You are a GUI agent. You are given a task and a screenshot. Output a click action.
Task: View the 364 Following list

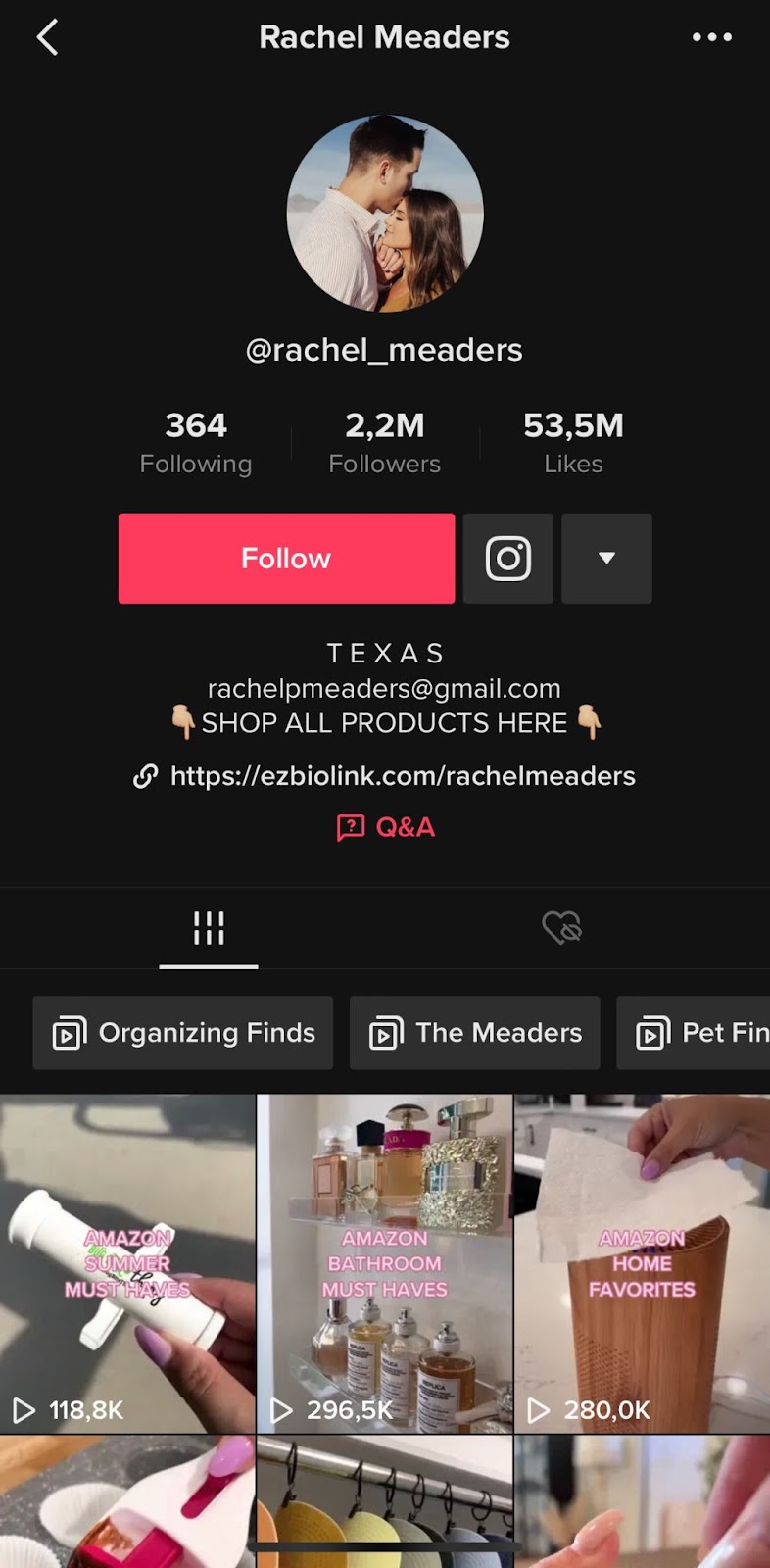click(196, 442)
